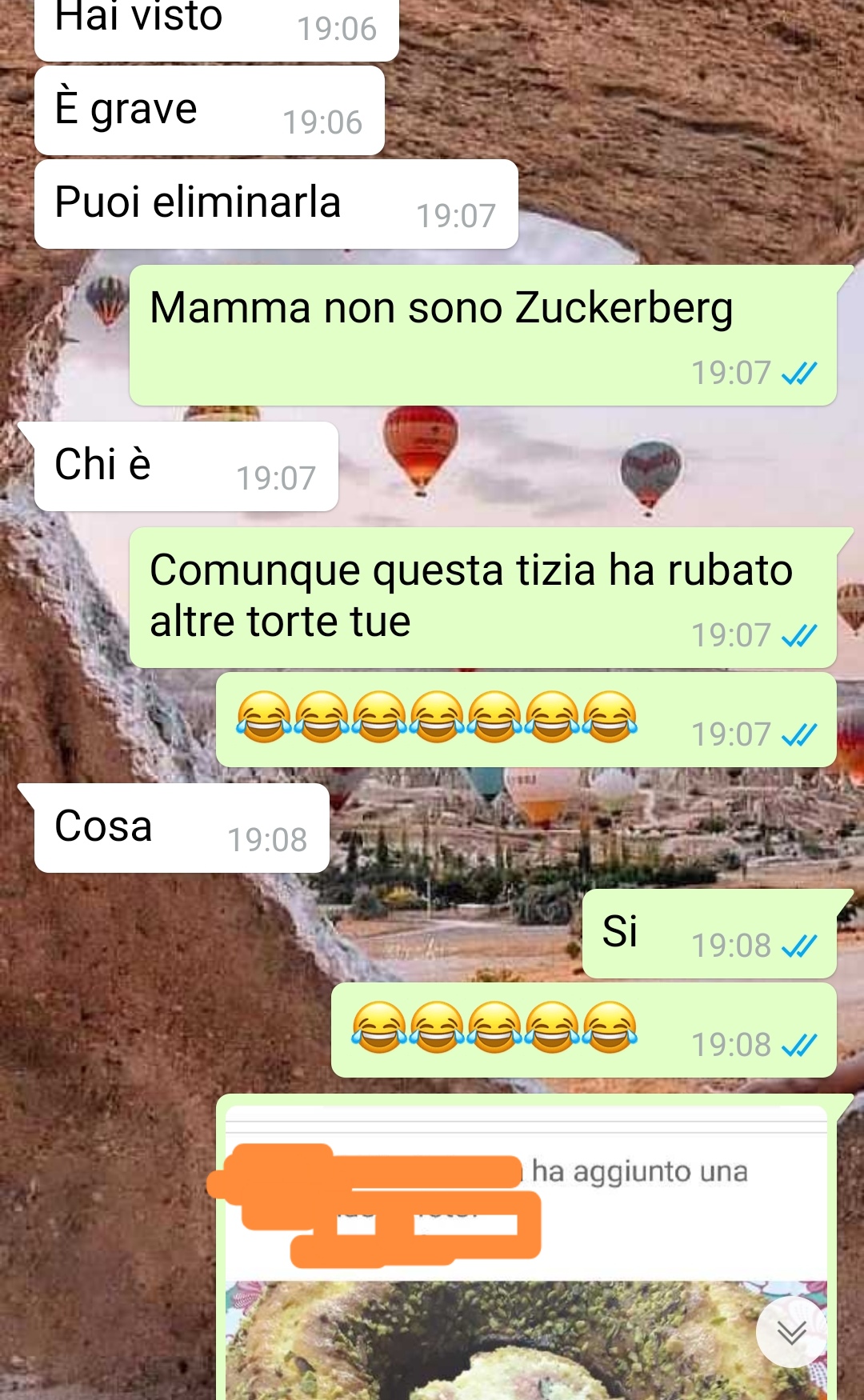Jump to the latest messages with the down-arrow button
Viewport: 864px width, 1400px height.
(791, 1332)
